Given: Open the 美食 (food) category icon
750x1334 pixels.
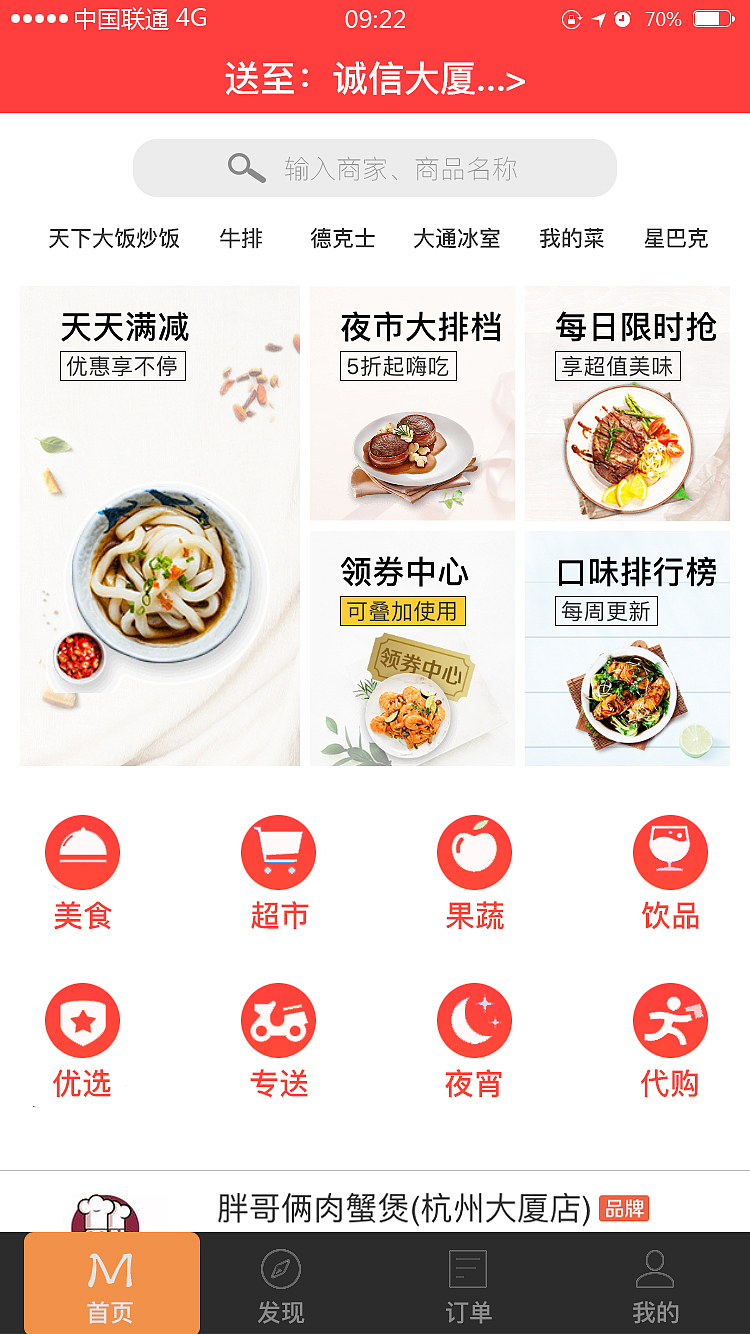Looking at the screenshot, I should pyautogui.click(x=82, y=852).
